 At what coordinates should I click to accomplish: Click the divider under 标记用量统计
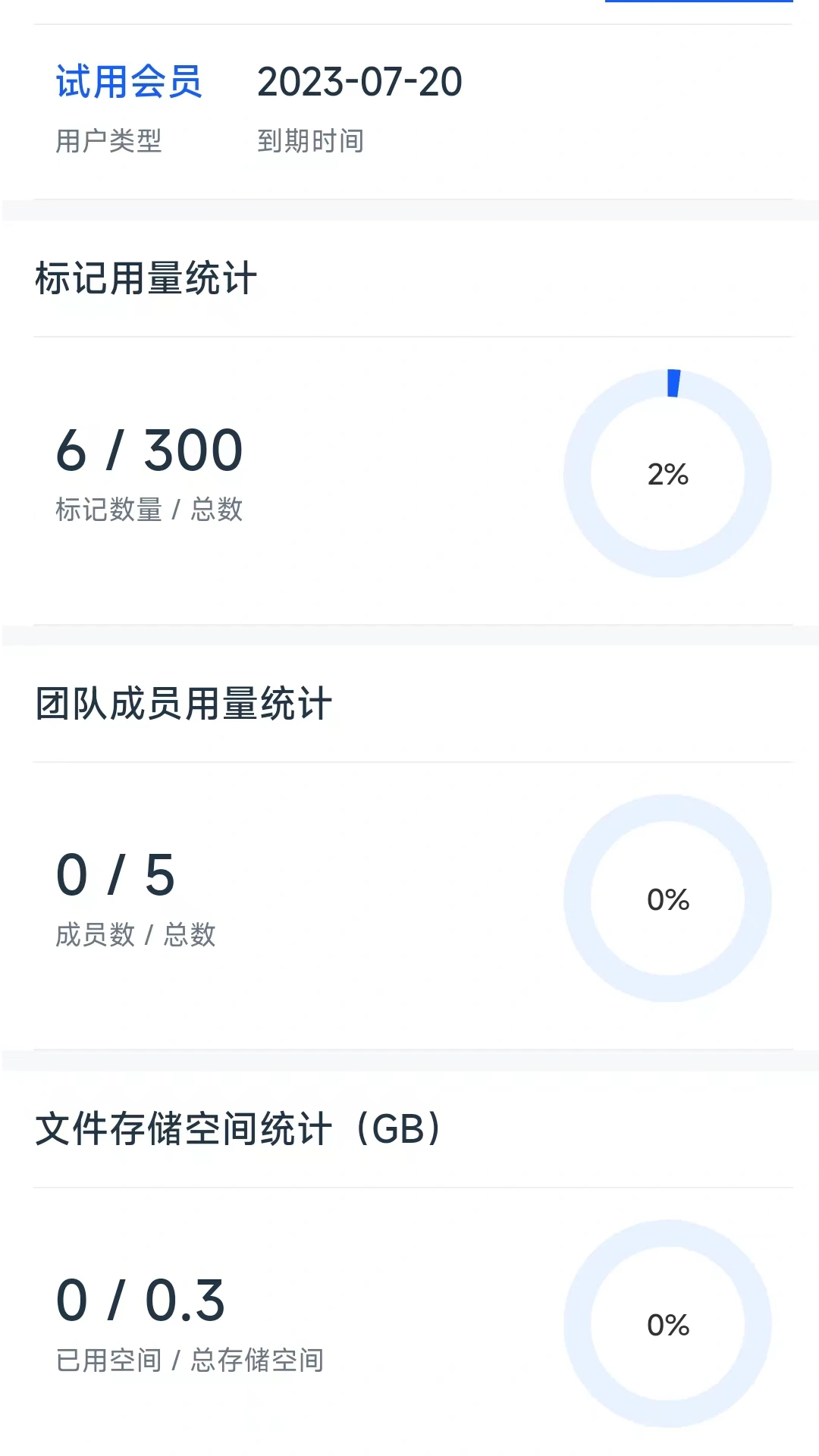point(409,334)
